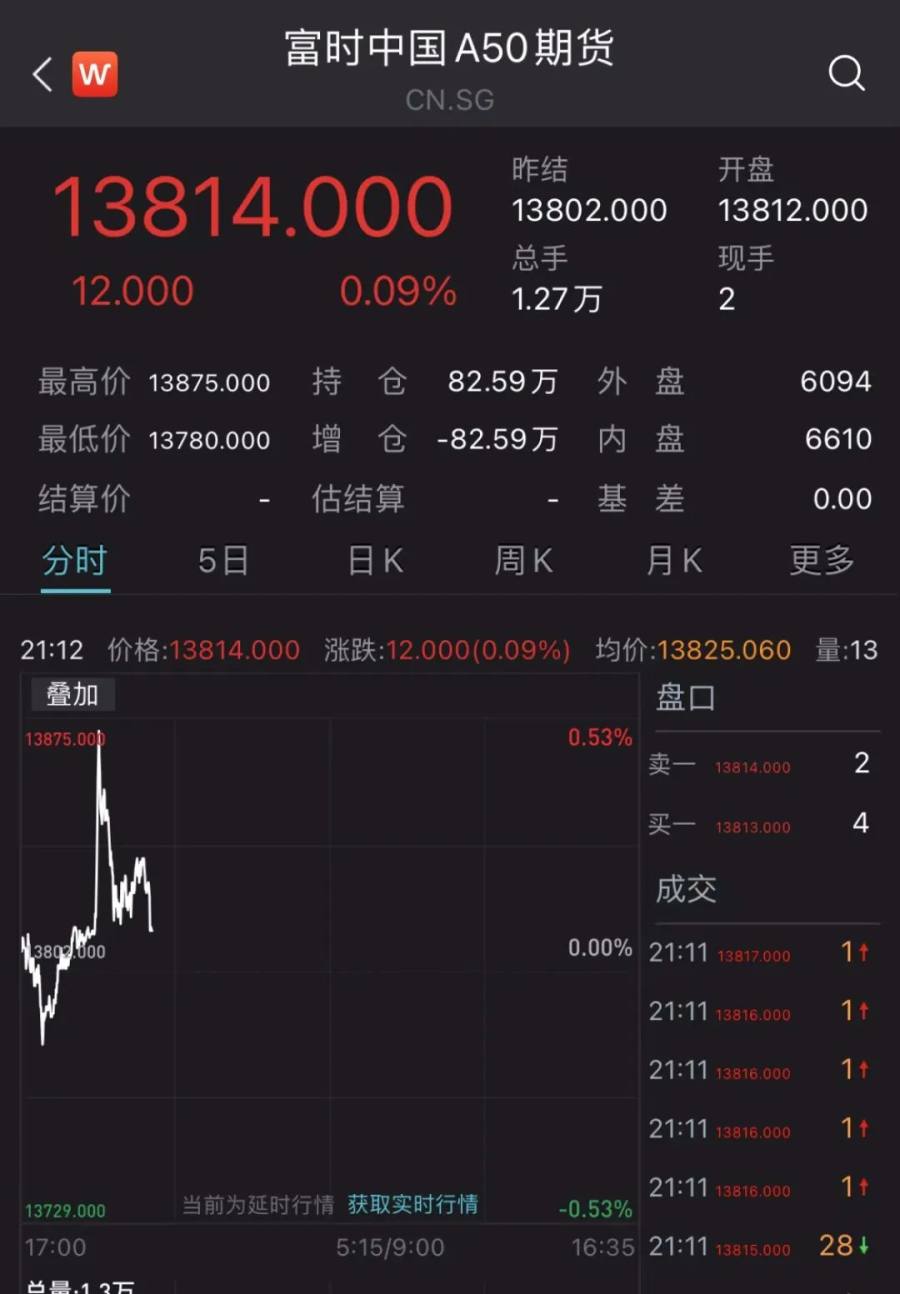Select the 日K chart tab
This screenshot has width=900, height=1294.
tap(375, 561)
